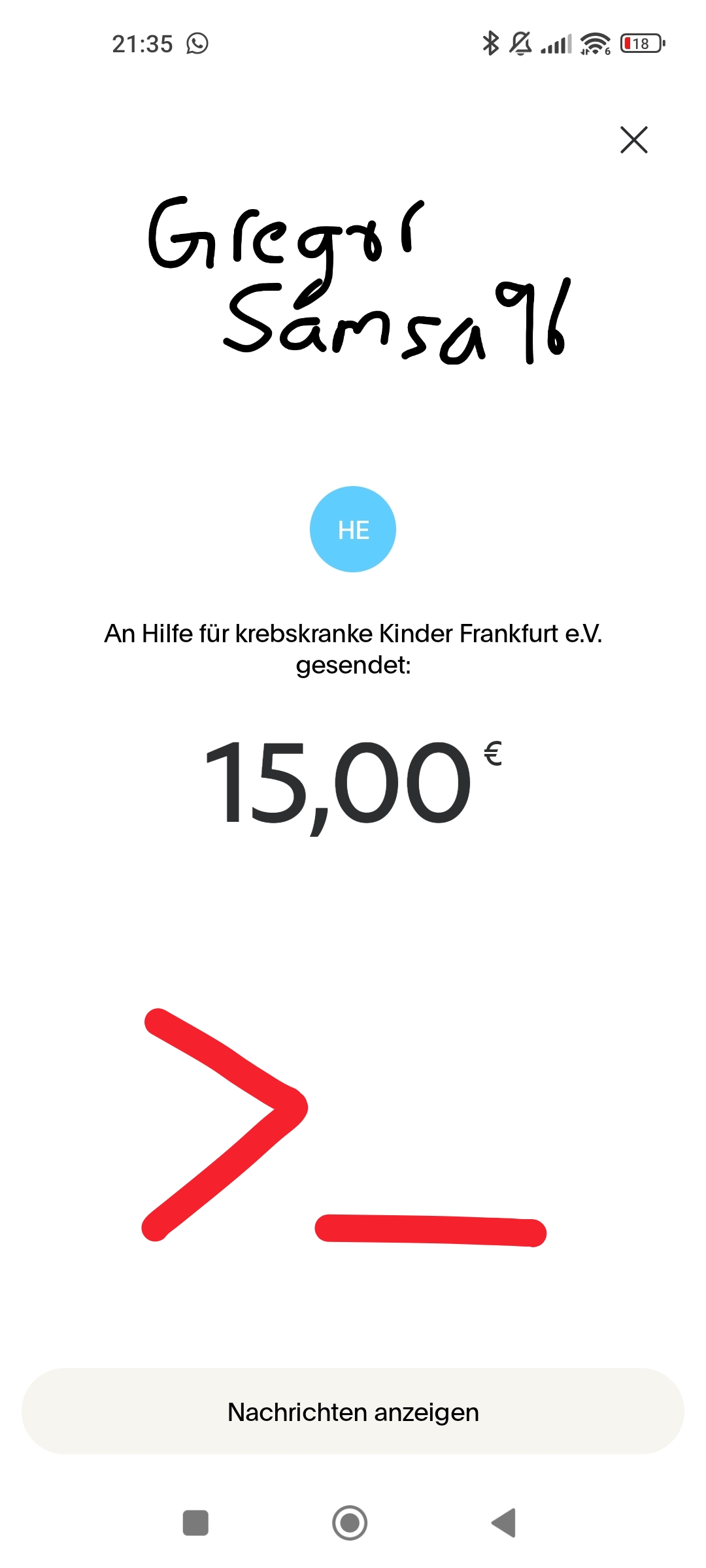Tap the Nachrichten anzeigen button
The height and width of the screenshot is (1568, 706).
tap(353, 1412)
